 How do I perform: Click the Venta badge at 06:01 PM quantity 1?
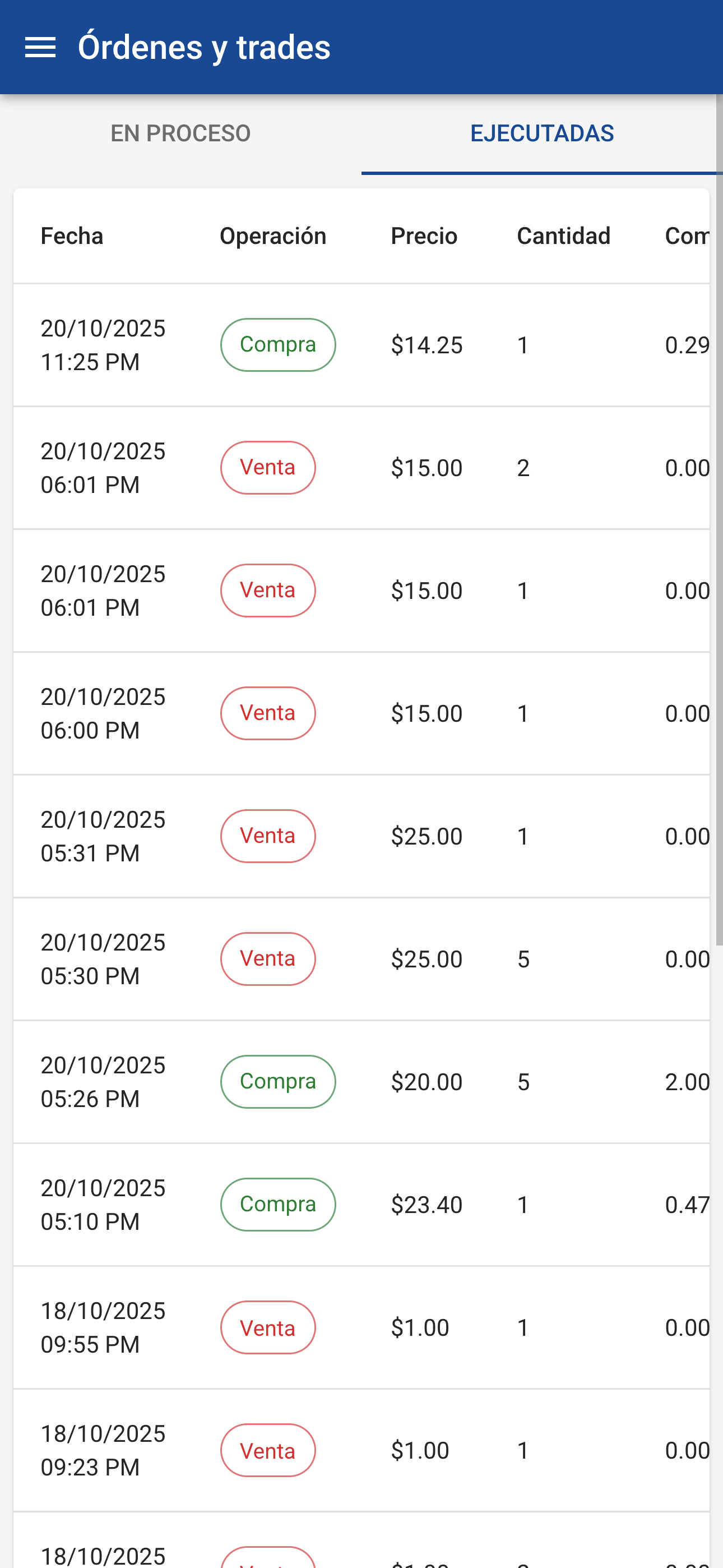point(268,590)
